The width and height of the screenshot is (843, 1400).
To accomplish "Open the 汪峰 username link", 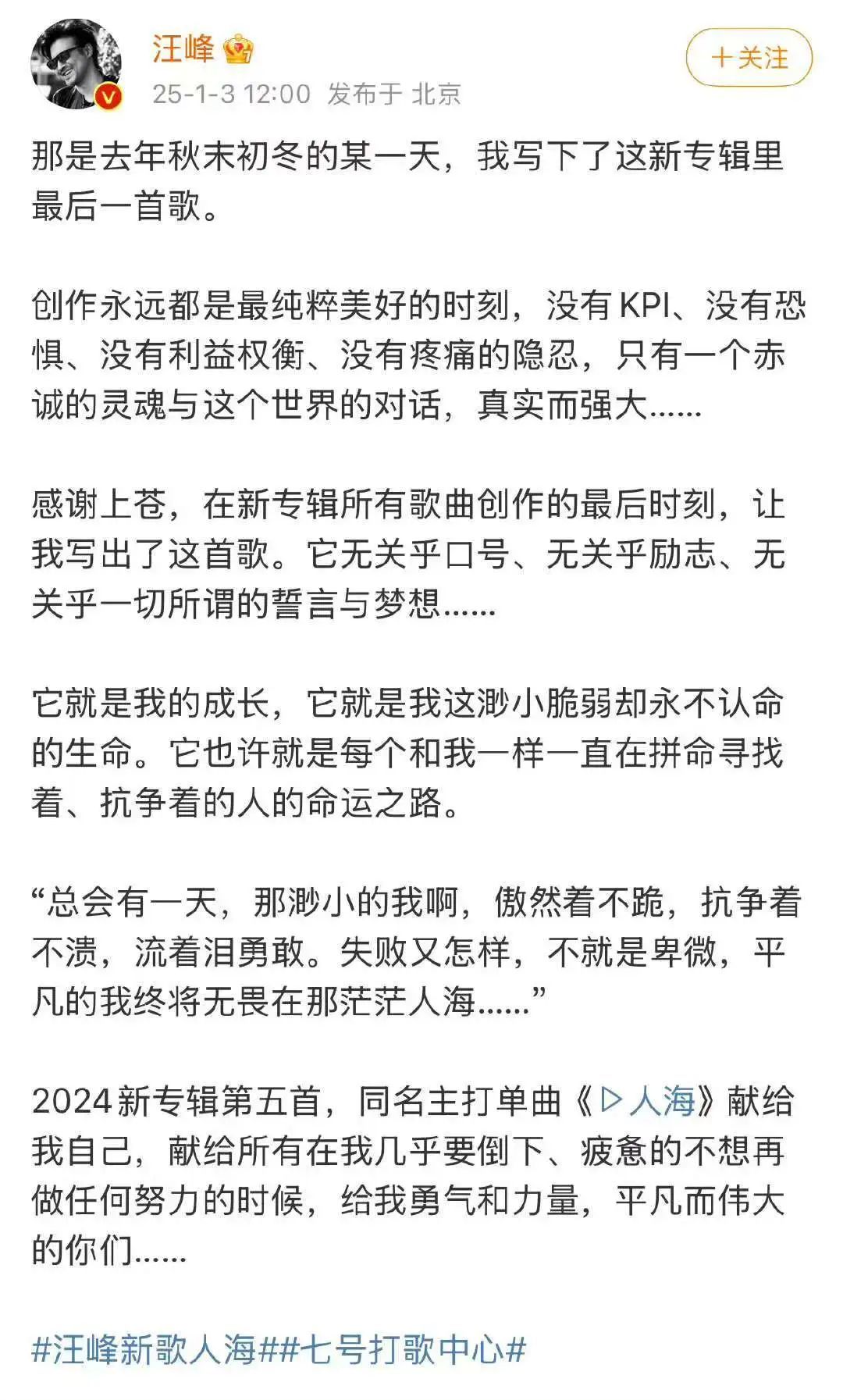I will pyautogui.click(x=183, y=49).
